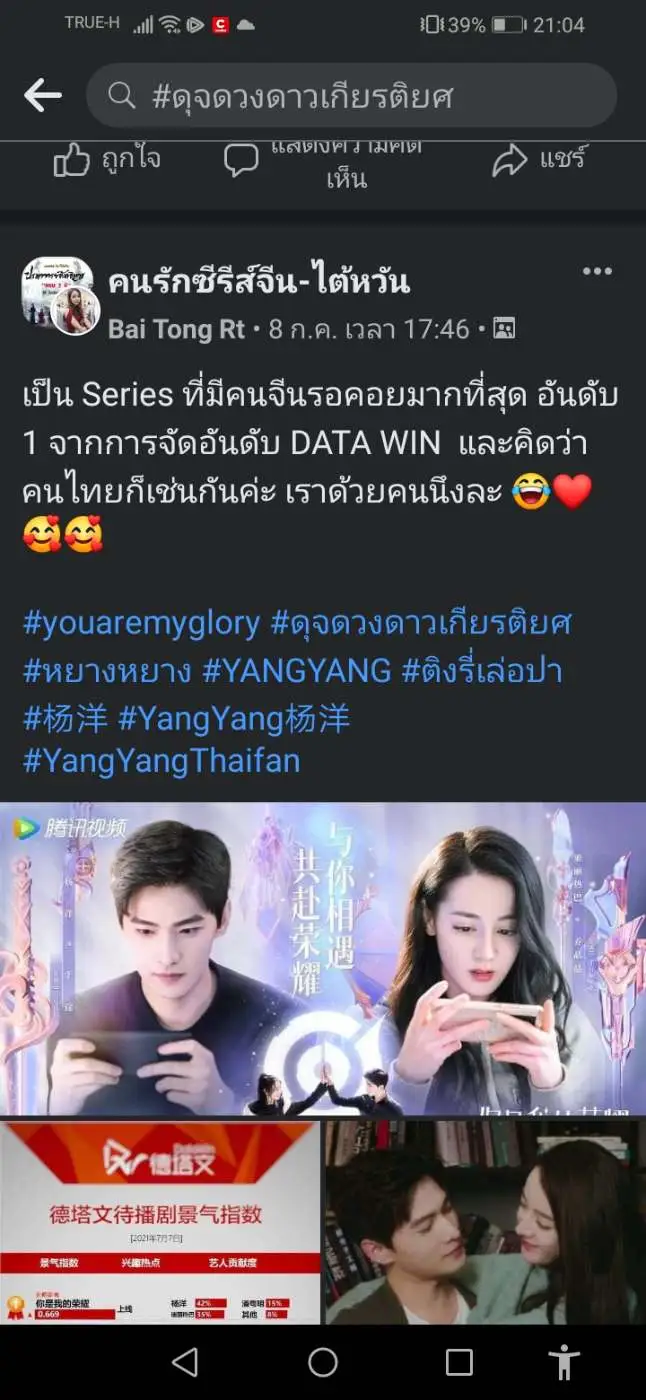Image resolution: width=646 pixels, height=1400 pixels.
Task: Open the #youaremyglory hashtag
Action: tap(141, 624)
